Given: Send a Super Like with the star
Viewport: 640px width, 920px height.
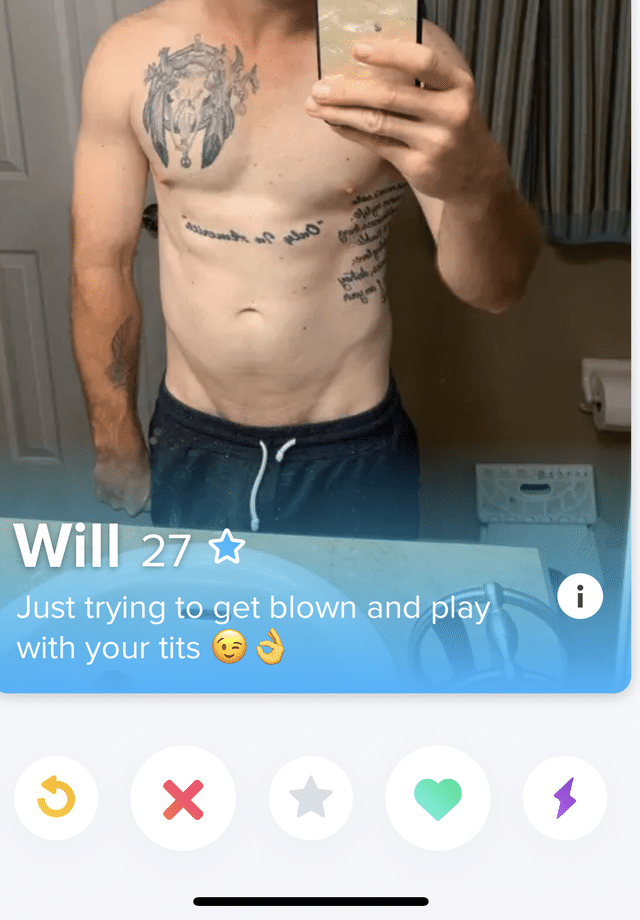Looking at the screenshot, I should [310, 798].
